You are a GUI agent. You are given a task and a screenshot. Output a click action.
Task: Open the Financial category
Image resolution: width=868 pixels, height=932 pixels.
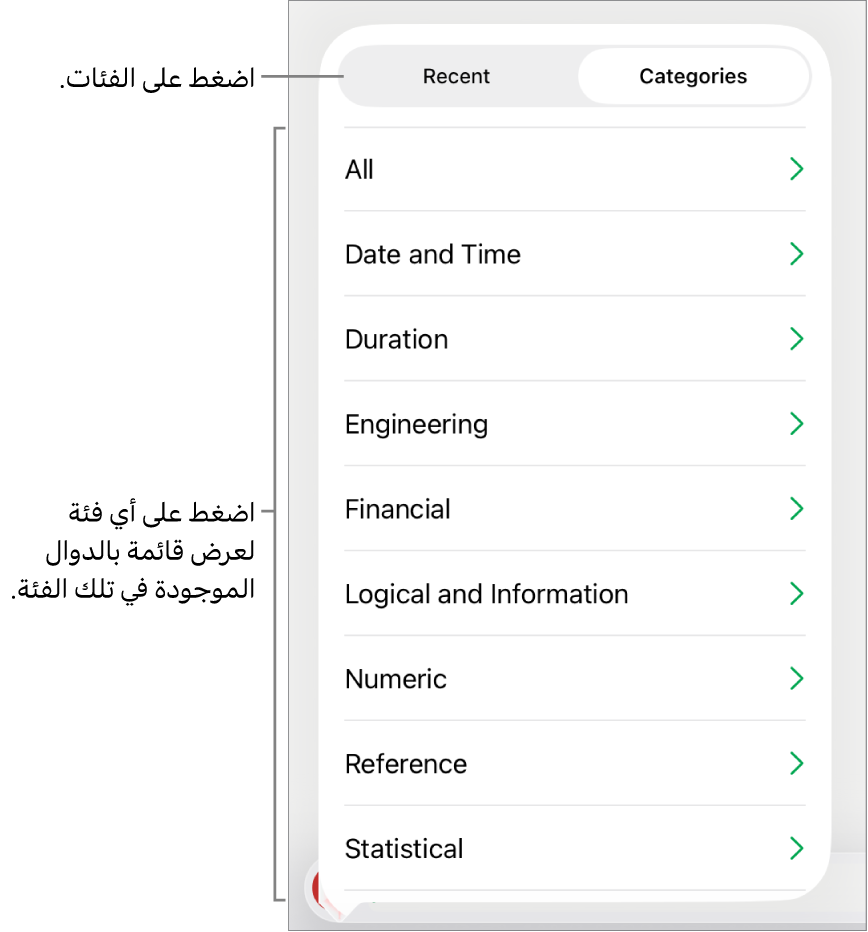pos(574,509)
